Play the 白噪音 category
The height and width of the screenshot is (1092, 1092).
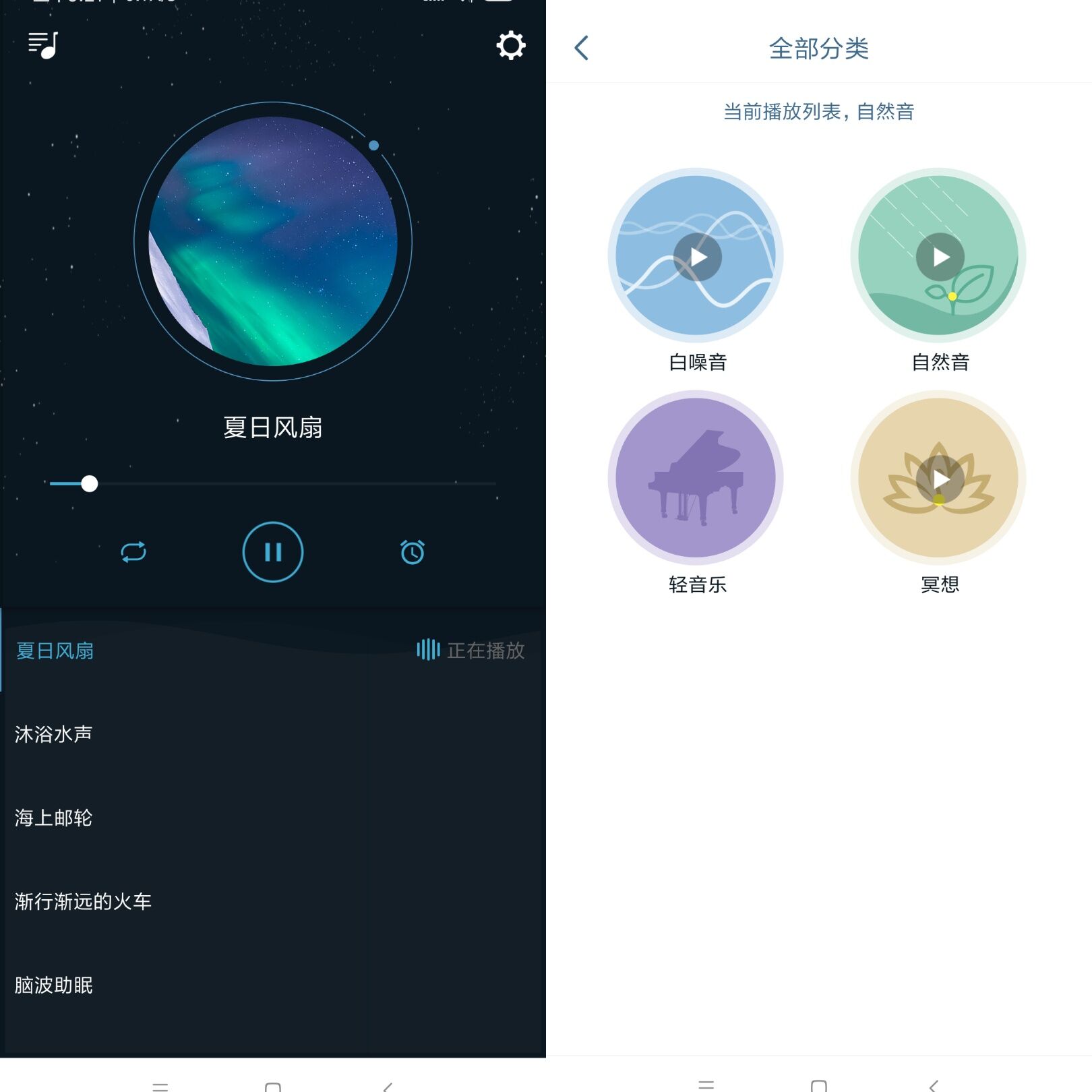pos(697,257)
